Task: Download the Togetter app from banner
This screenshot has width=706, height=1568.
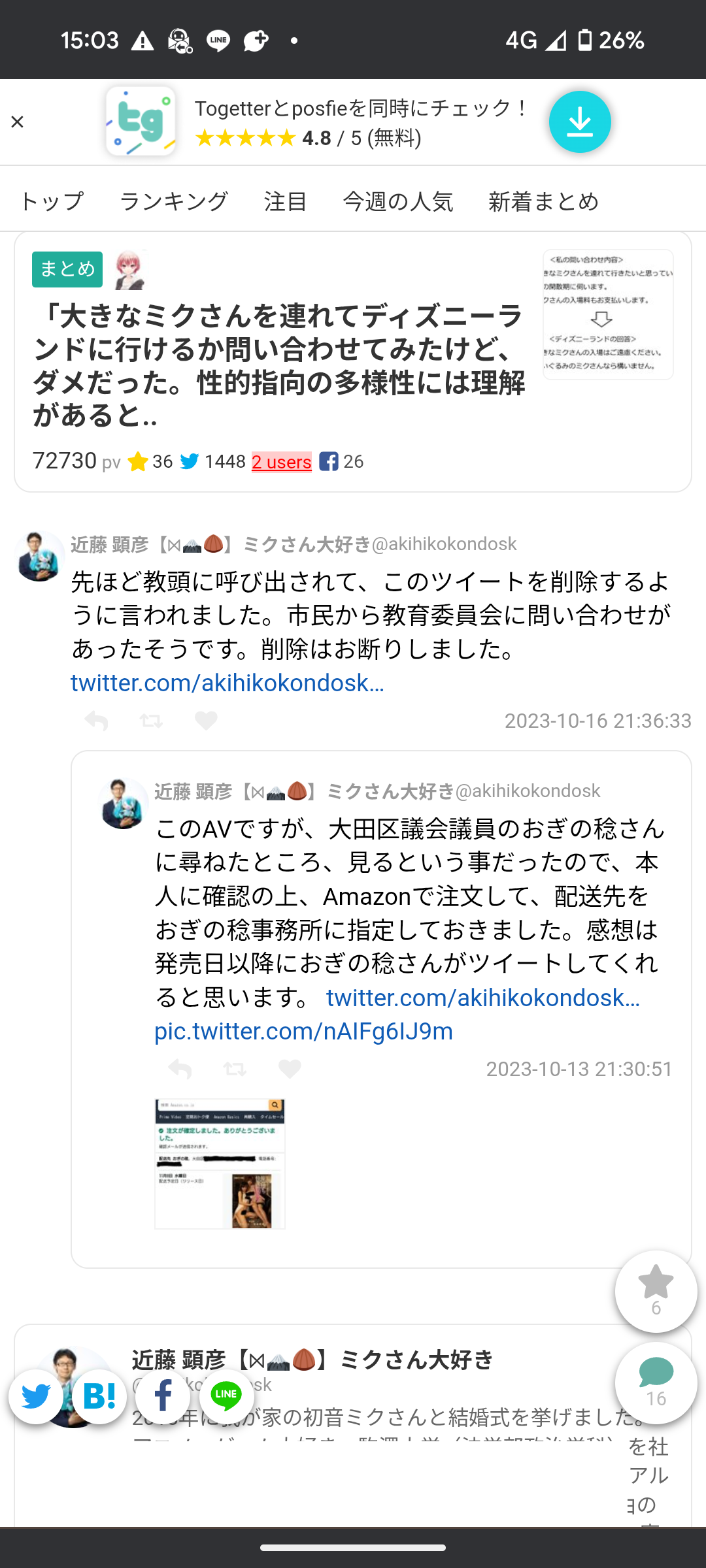Action: [x=579, y=122]
